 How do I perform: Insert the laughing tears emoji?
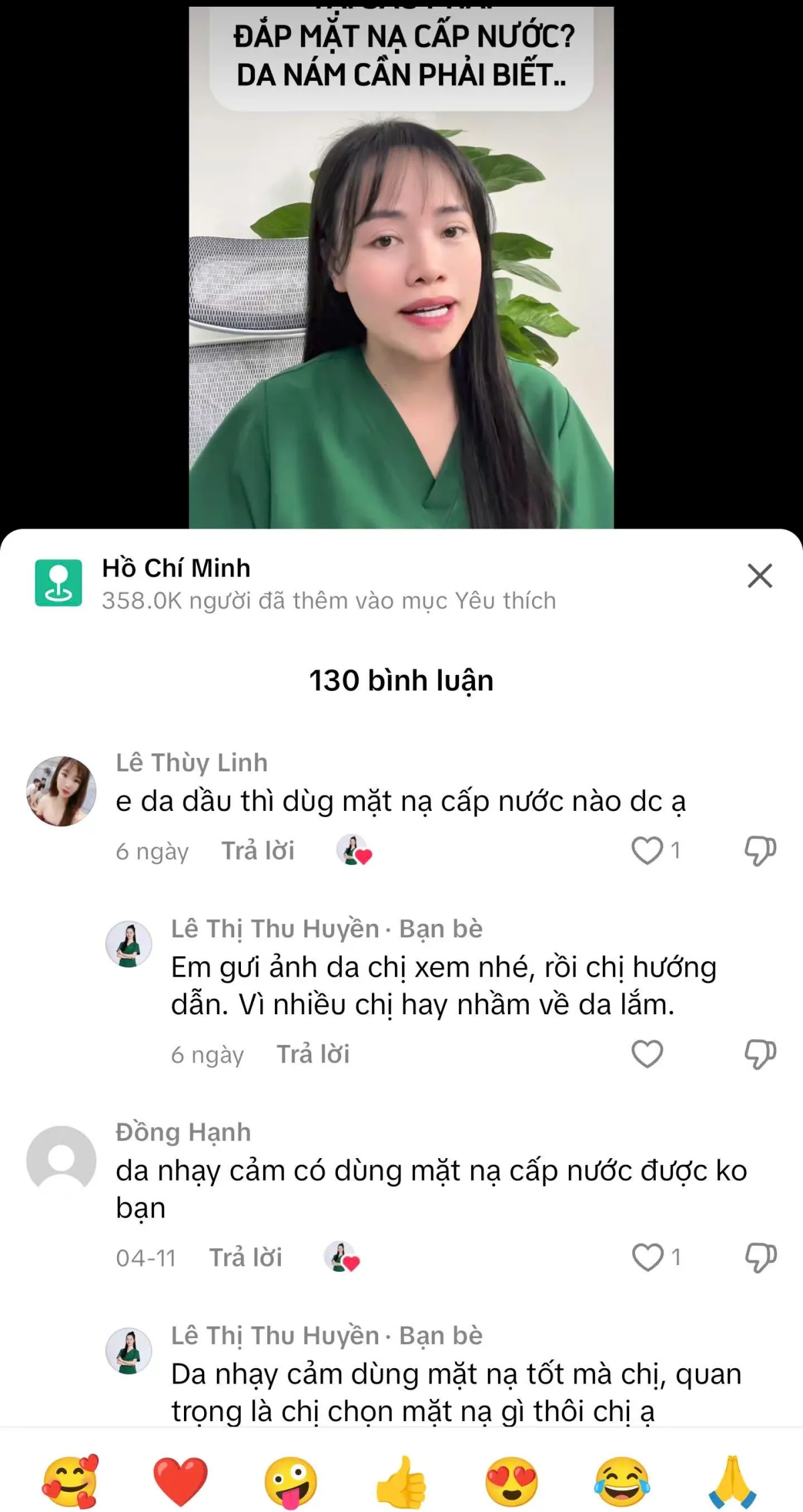point(622,1482)
